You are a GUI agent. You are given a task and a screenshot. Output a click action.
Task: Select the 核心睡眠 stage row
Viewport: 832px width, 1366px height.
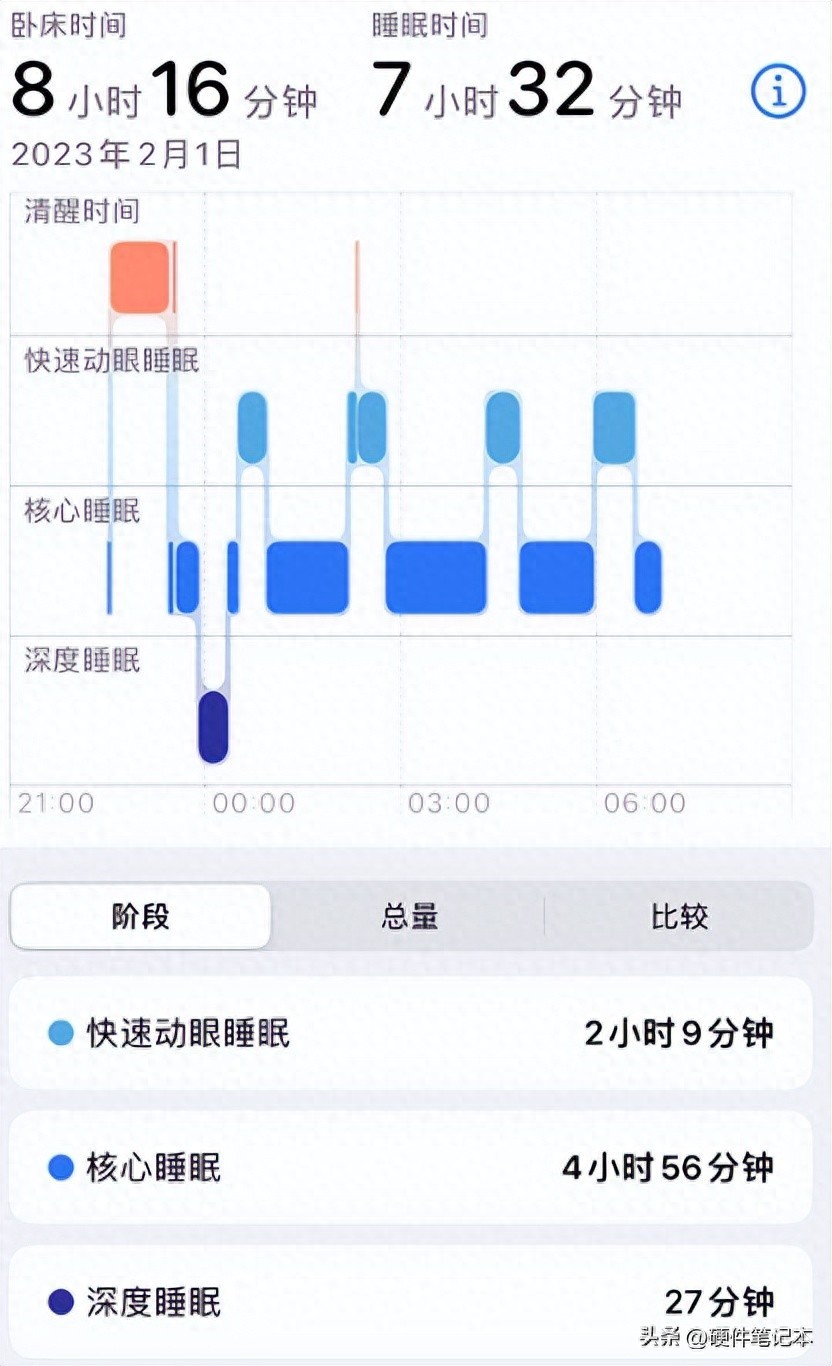point(410,1167)
